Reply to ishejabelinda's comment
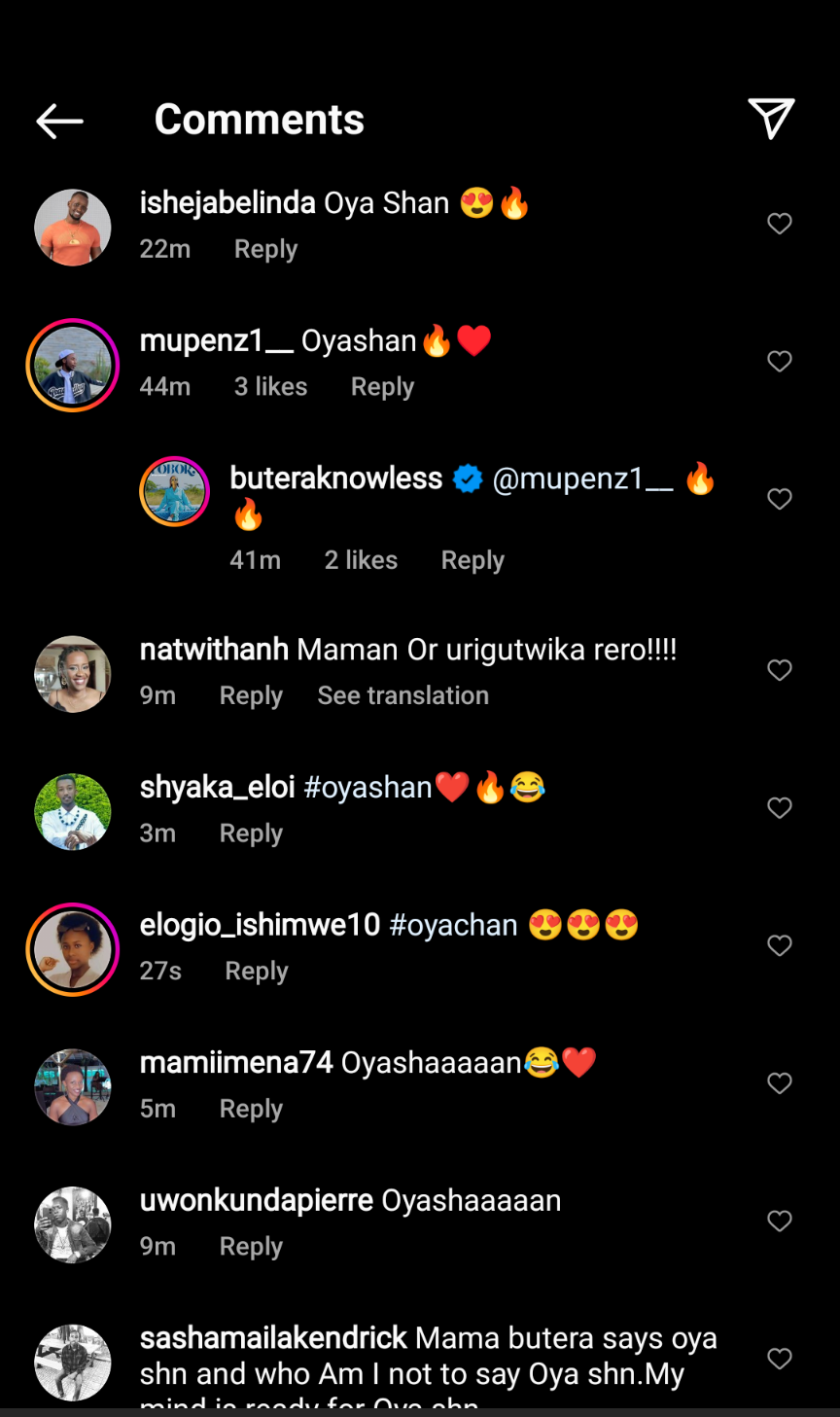Screen dimensions: 840x1417 click(265, 249)
